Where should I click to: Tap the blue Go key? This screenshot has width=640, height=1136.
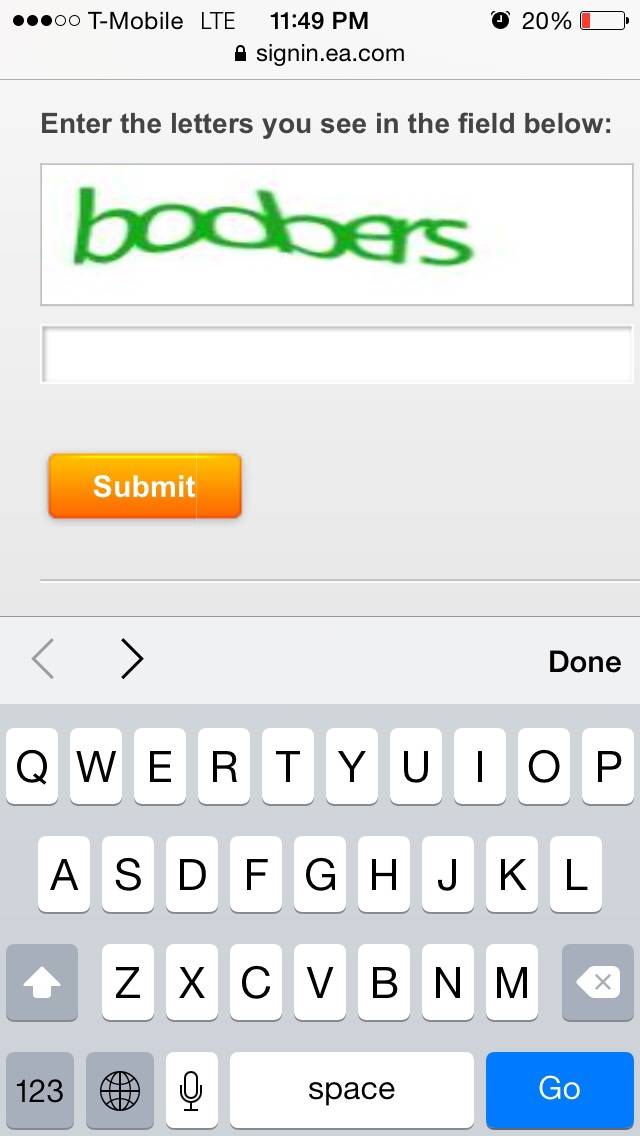(x=560, y=1090)
